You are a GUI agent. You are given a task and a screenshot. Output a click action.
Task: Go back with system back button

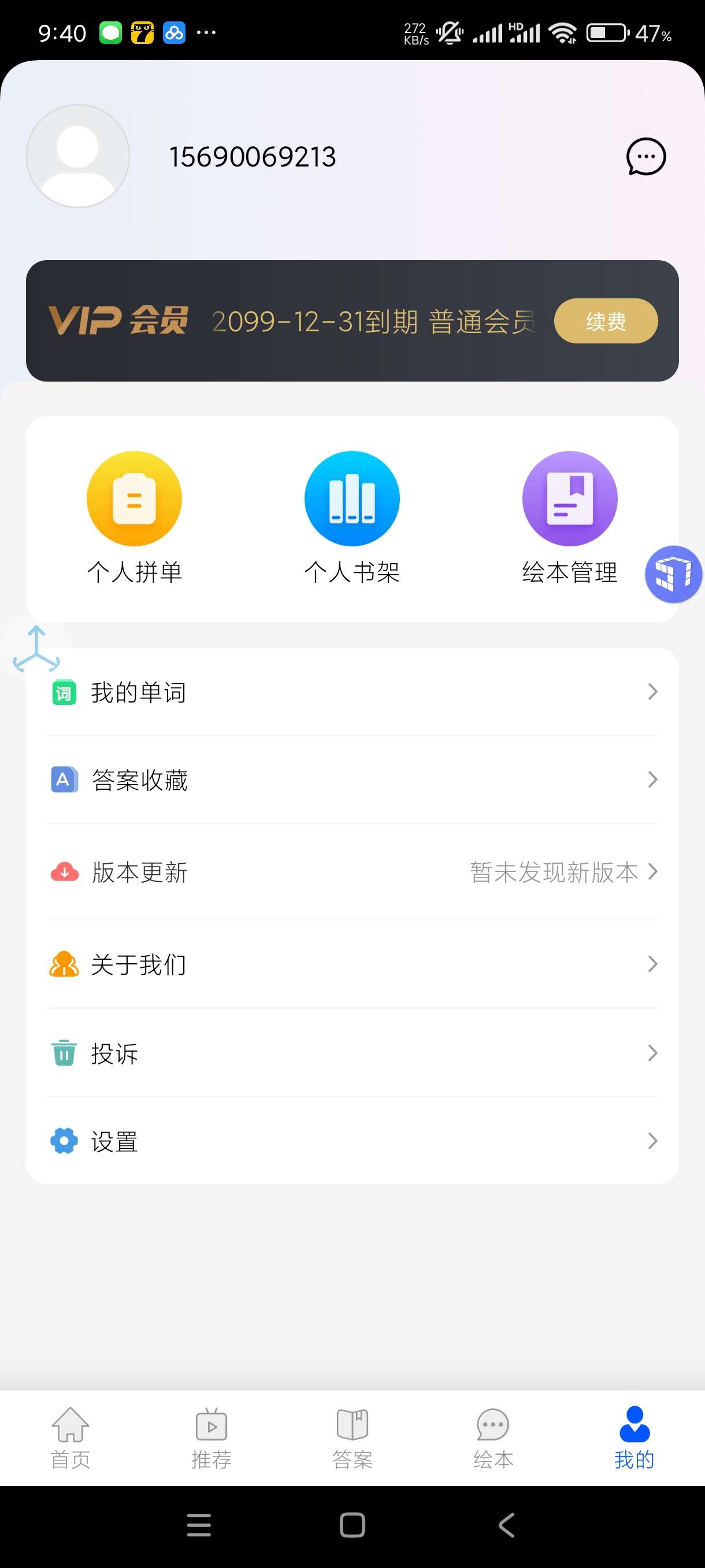click(x=506, y=1525)
